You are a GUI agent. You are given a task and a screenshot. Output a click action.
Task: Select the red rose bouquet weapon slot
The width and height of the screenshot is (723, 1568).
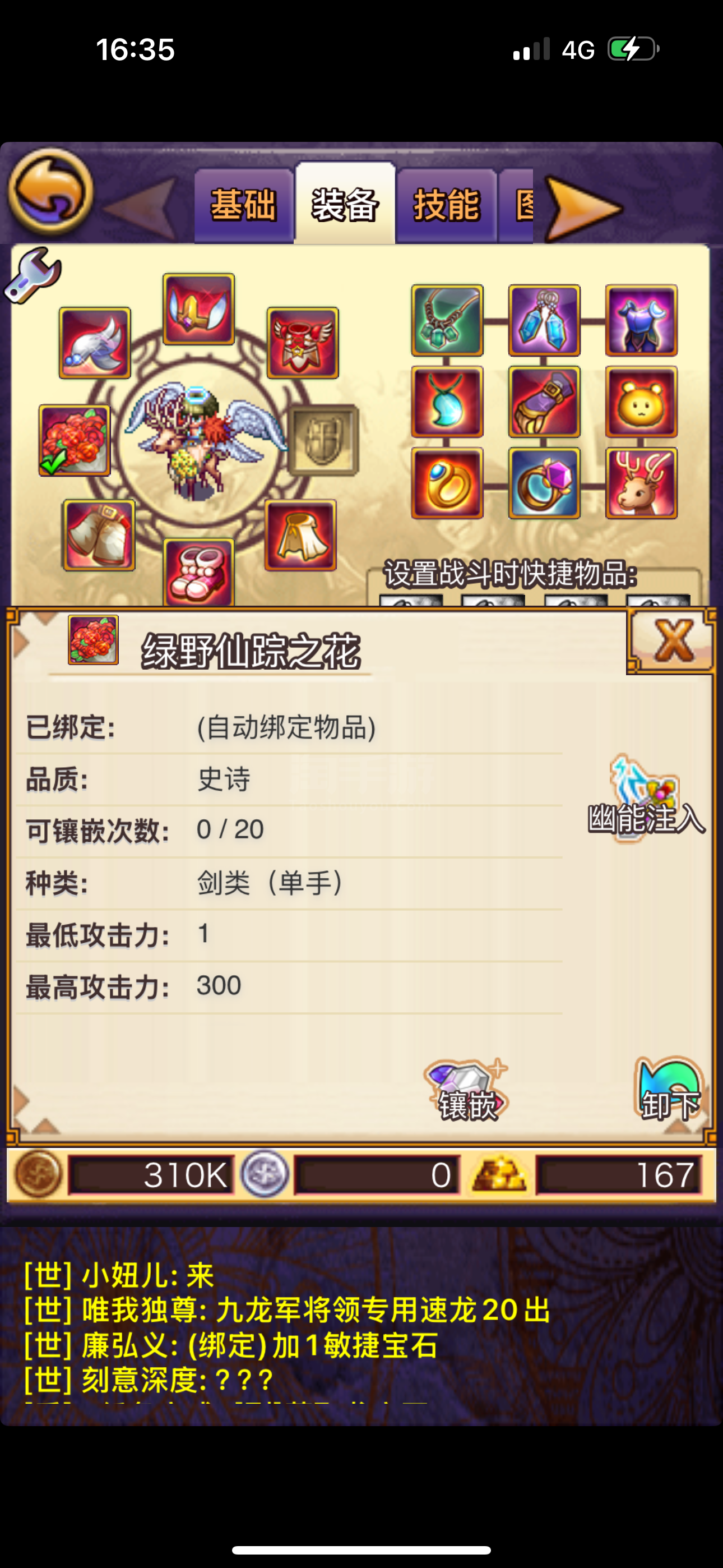point(74,440)
